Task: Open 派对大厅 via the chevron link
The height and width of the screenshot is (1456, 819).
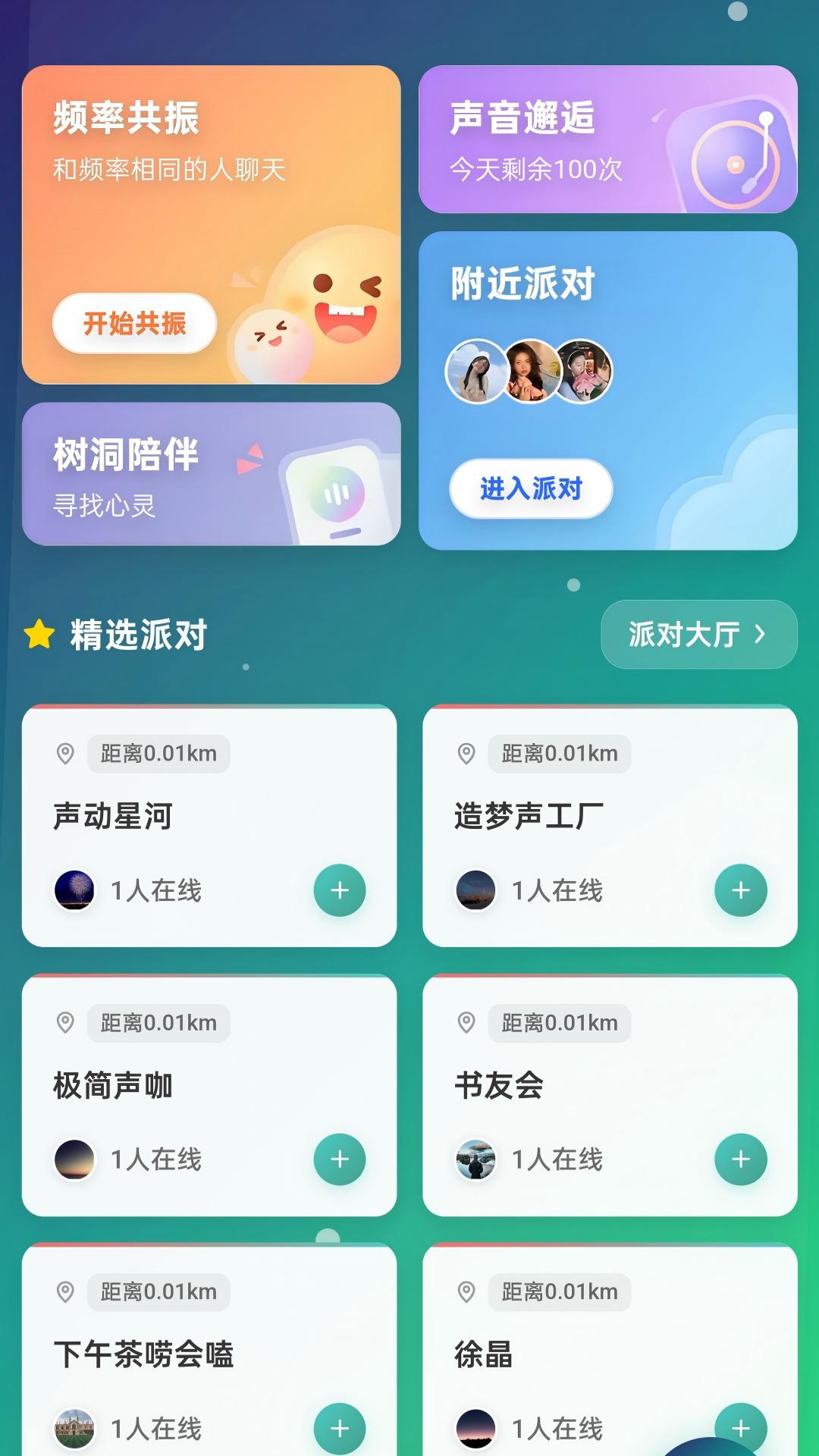Action: pyautogui.click(x=698, y=635)
